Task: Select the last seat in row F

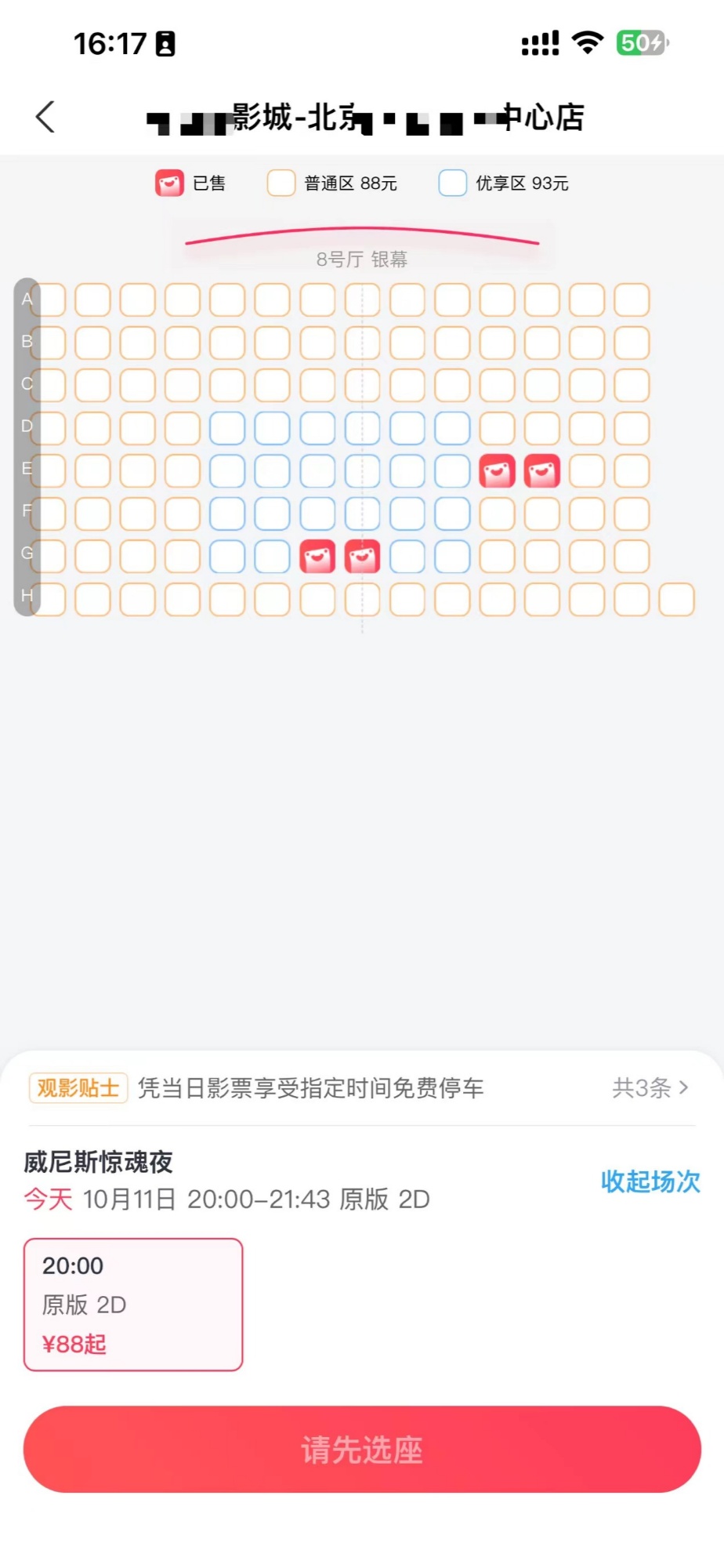Action: [632, 514]
